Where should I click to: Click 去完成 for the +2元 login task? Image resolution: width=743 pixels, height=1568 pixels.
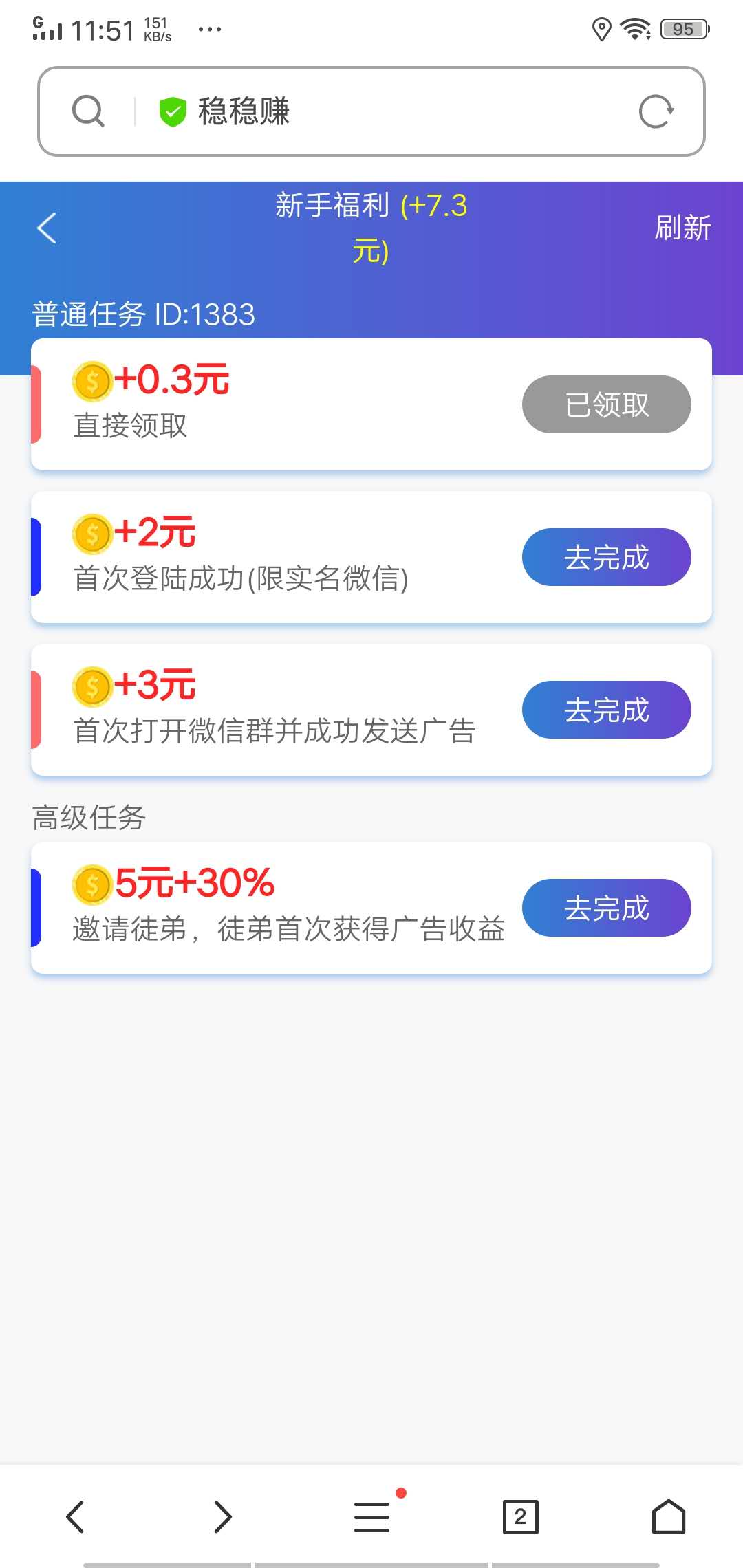click(606, 557)
